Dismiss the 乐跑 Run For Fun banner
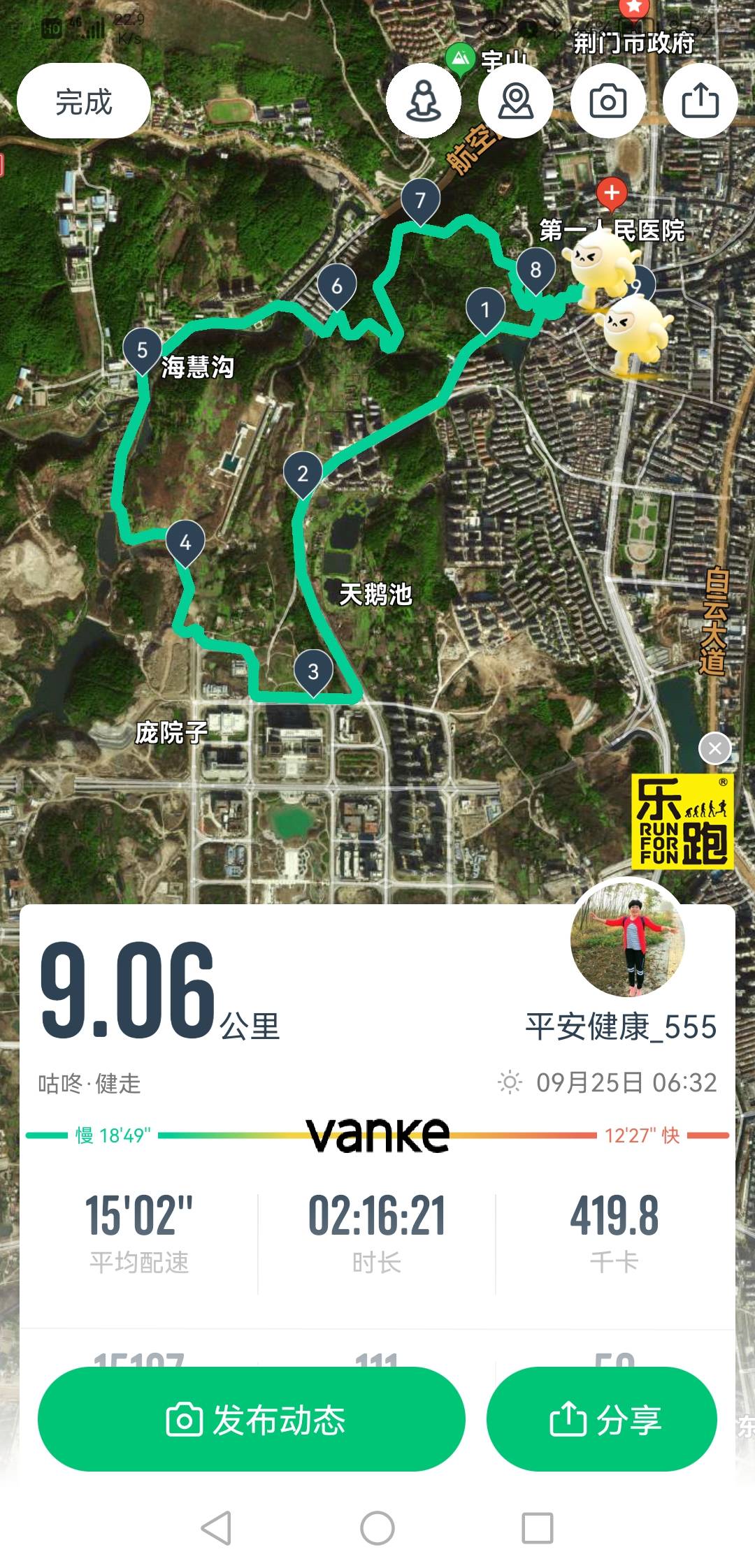The height and width of the screenshot is (1568, 755). click(714, 748)
